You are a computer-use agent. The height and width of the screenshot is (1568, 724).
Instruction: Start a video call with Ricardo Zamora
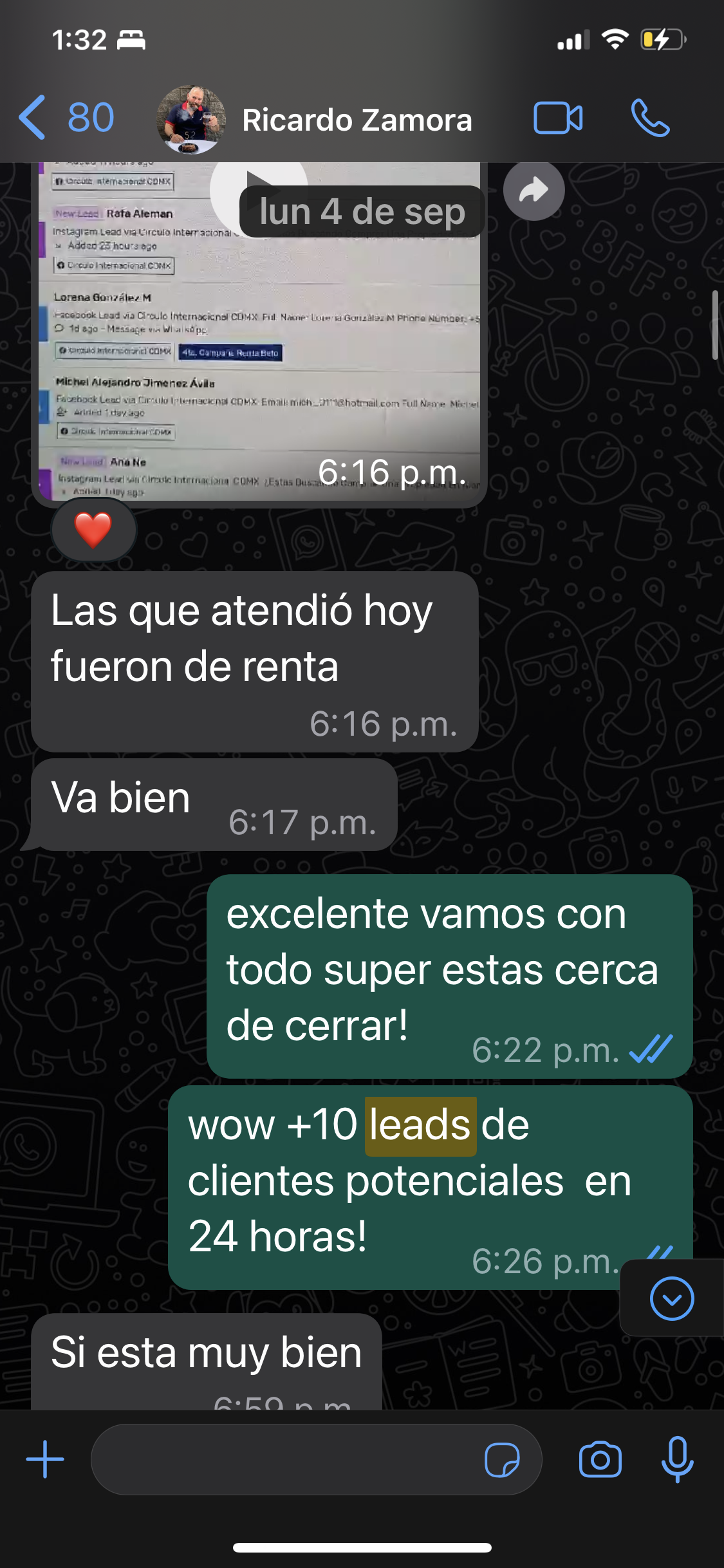tap(558, 118)
